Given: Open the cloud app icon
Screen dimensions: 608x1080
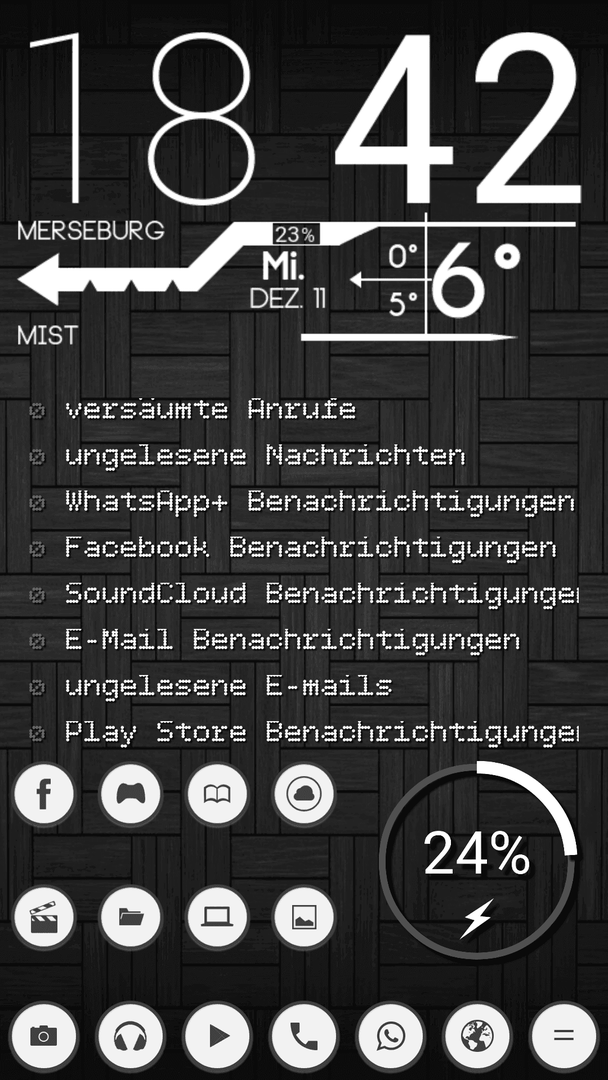Looking at the screenshot, I should (x=304, y=794).
